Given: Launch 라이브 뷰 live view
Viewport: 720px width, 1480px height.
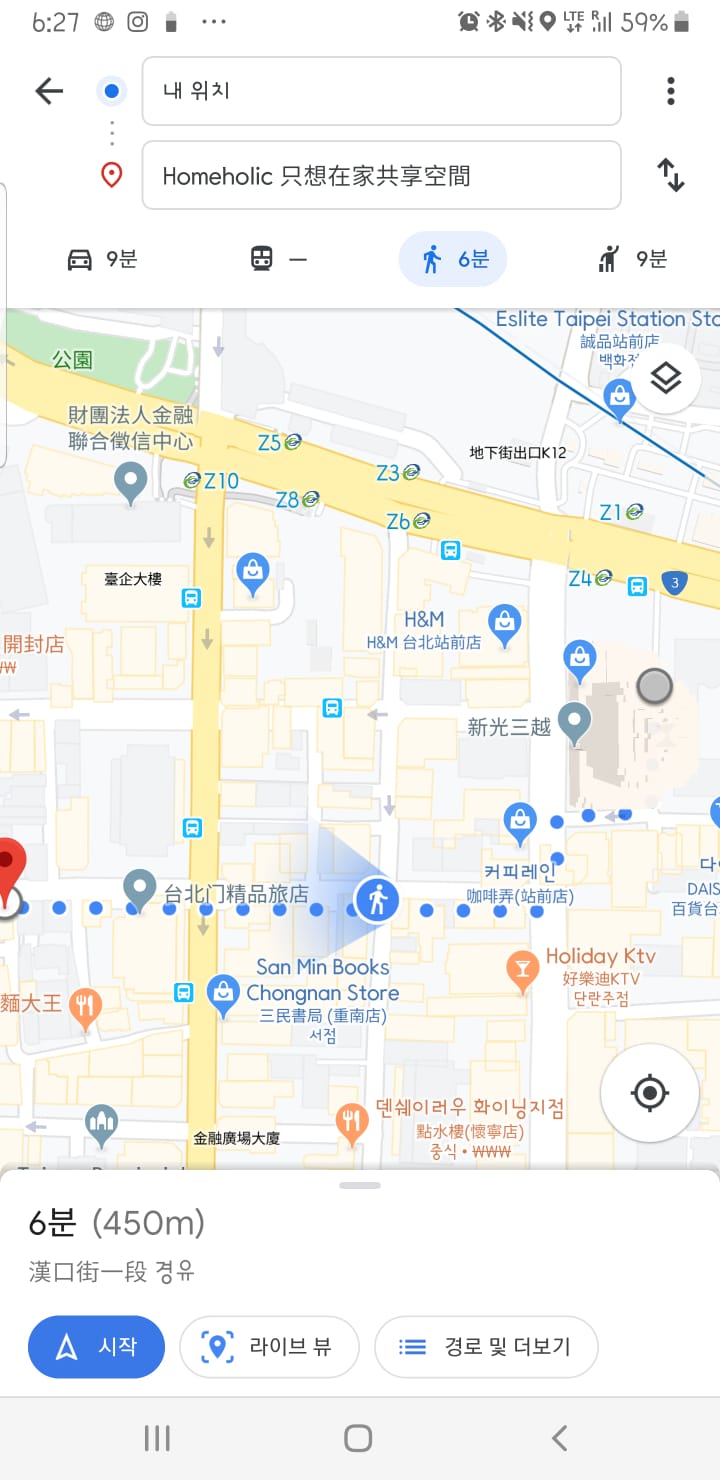Looking at the screenshot, I should click(268, 1346).
